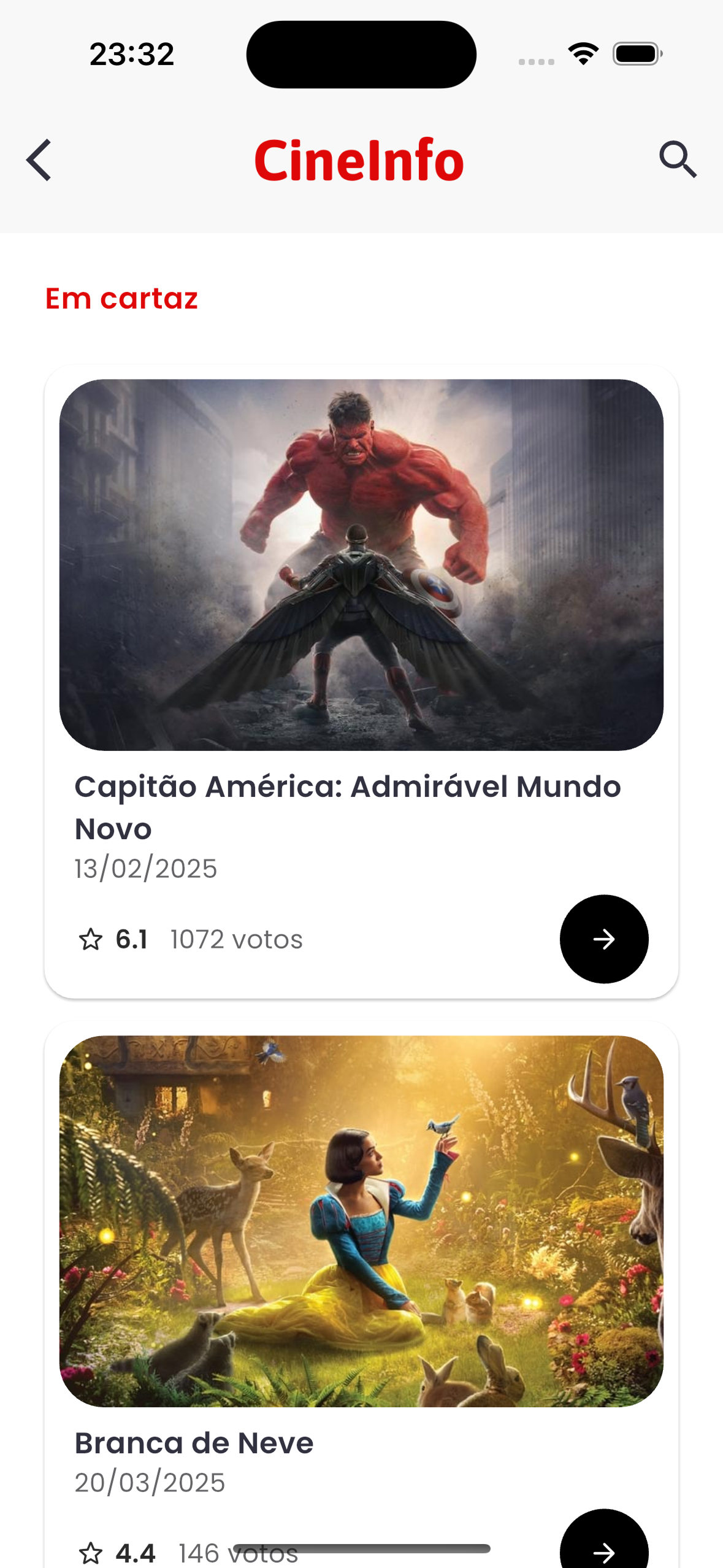This screenshot has width=723, height=1568.
Task: Go back using the header arrow
Action: [x=39, y=160]
